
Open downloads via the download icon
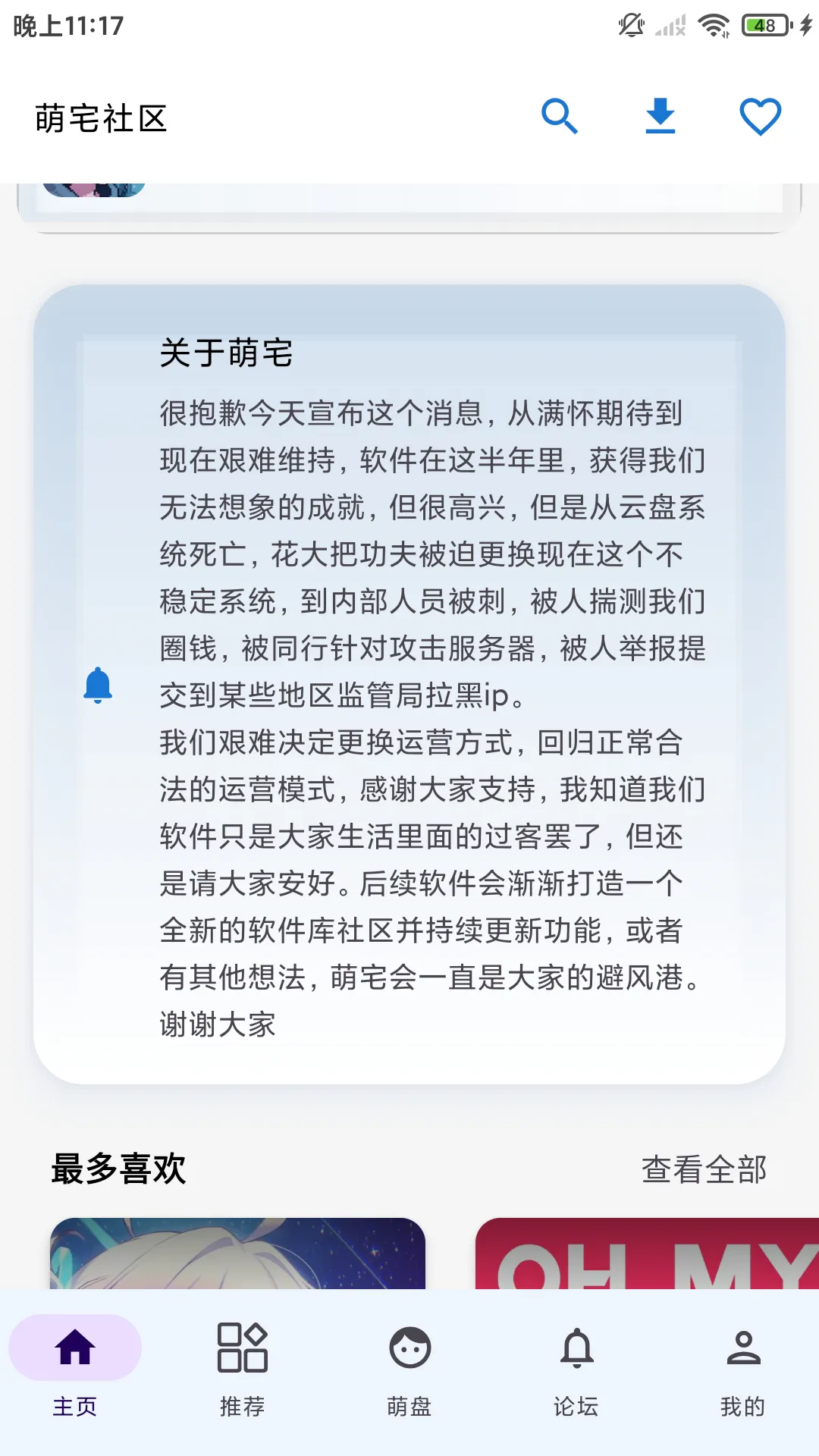coord(661,117)
